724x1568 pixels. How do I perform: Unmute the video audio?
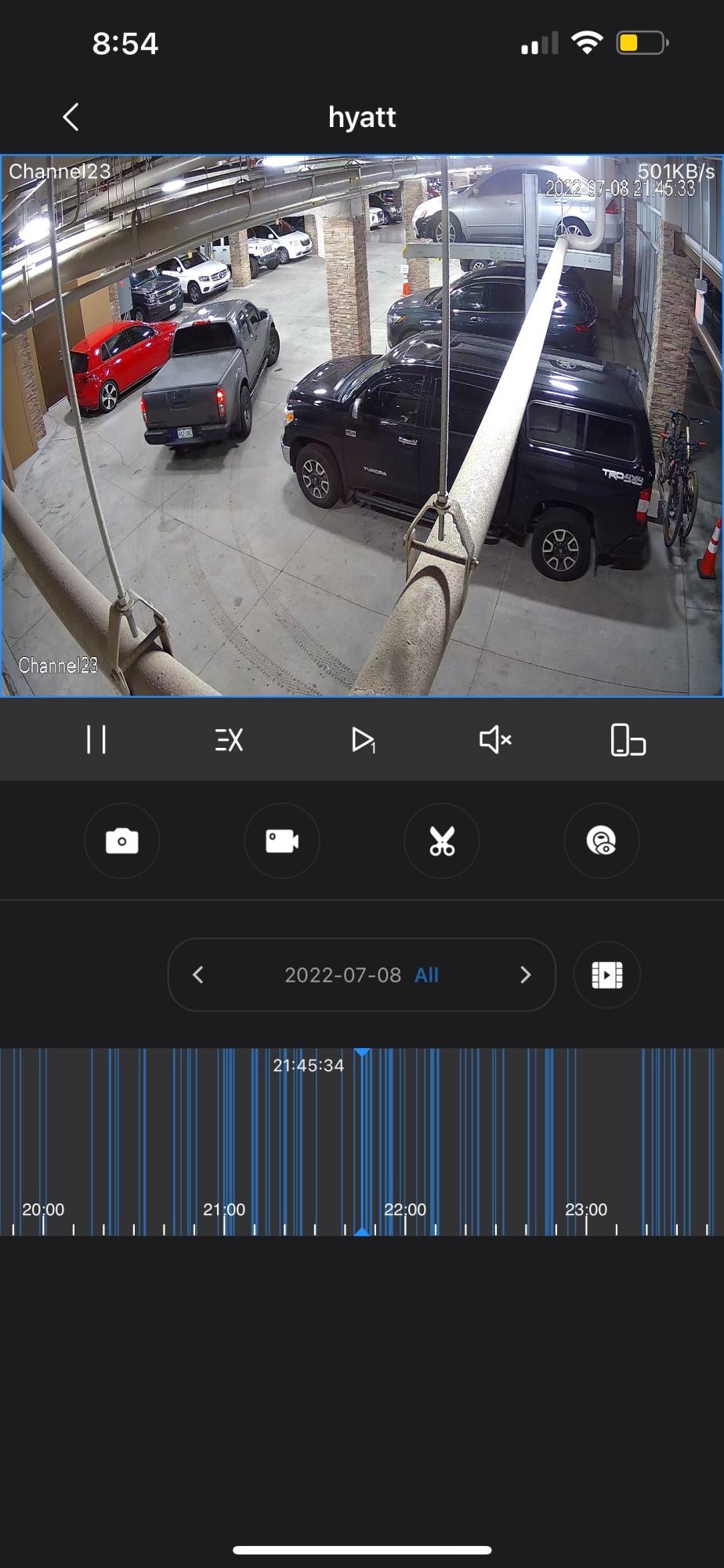click(495, 739)
